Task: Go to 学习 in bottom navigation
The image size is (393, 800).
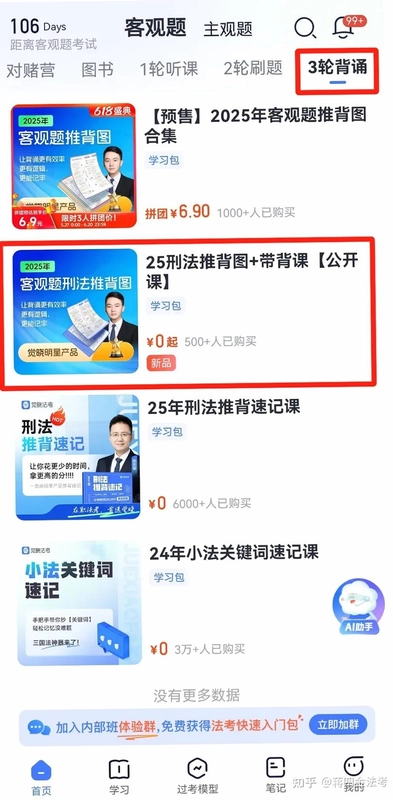Action: point(119,776)
